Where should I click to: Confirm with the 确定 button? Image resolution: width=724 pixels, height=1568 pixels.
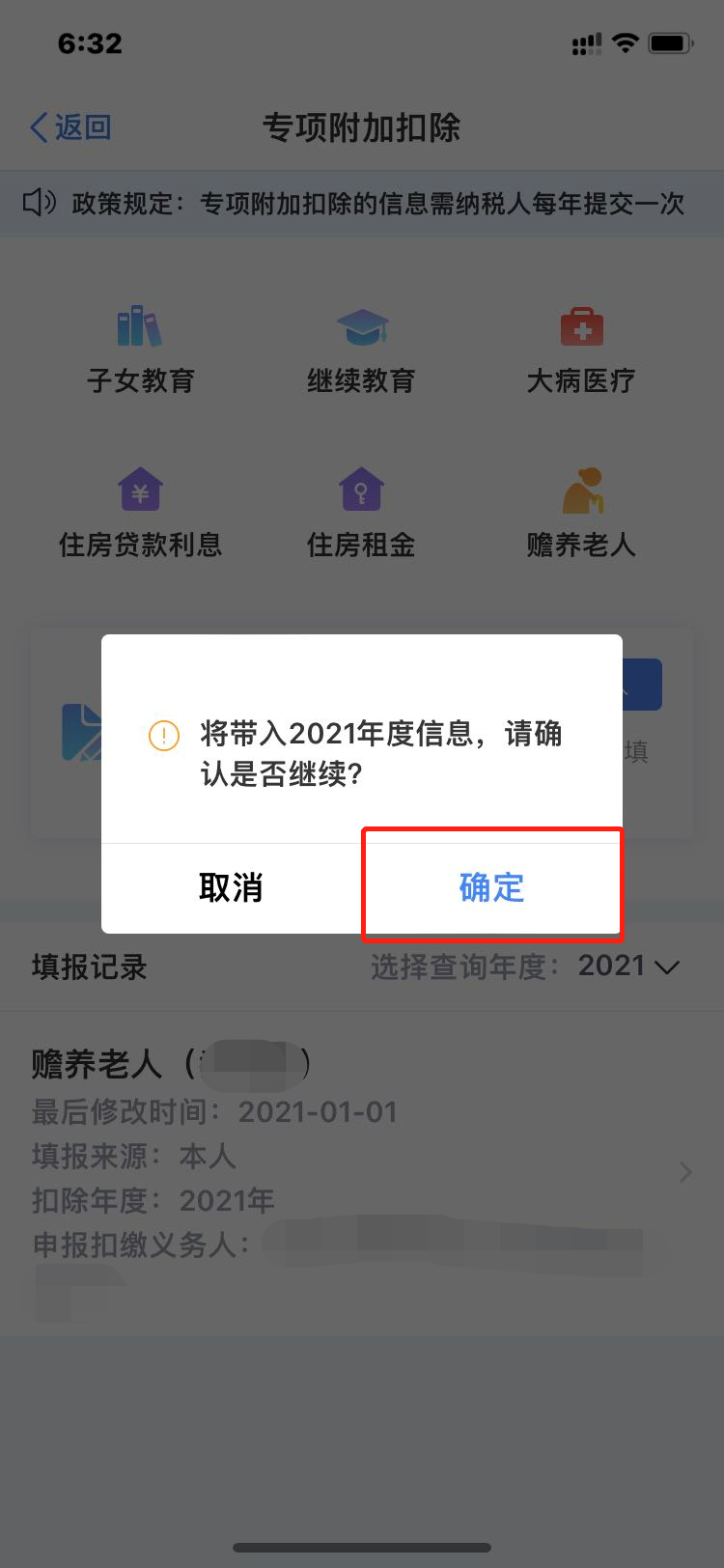[491, 886]
